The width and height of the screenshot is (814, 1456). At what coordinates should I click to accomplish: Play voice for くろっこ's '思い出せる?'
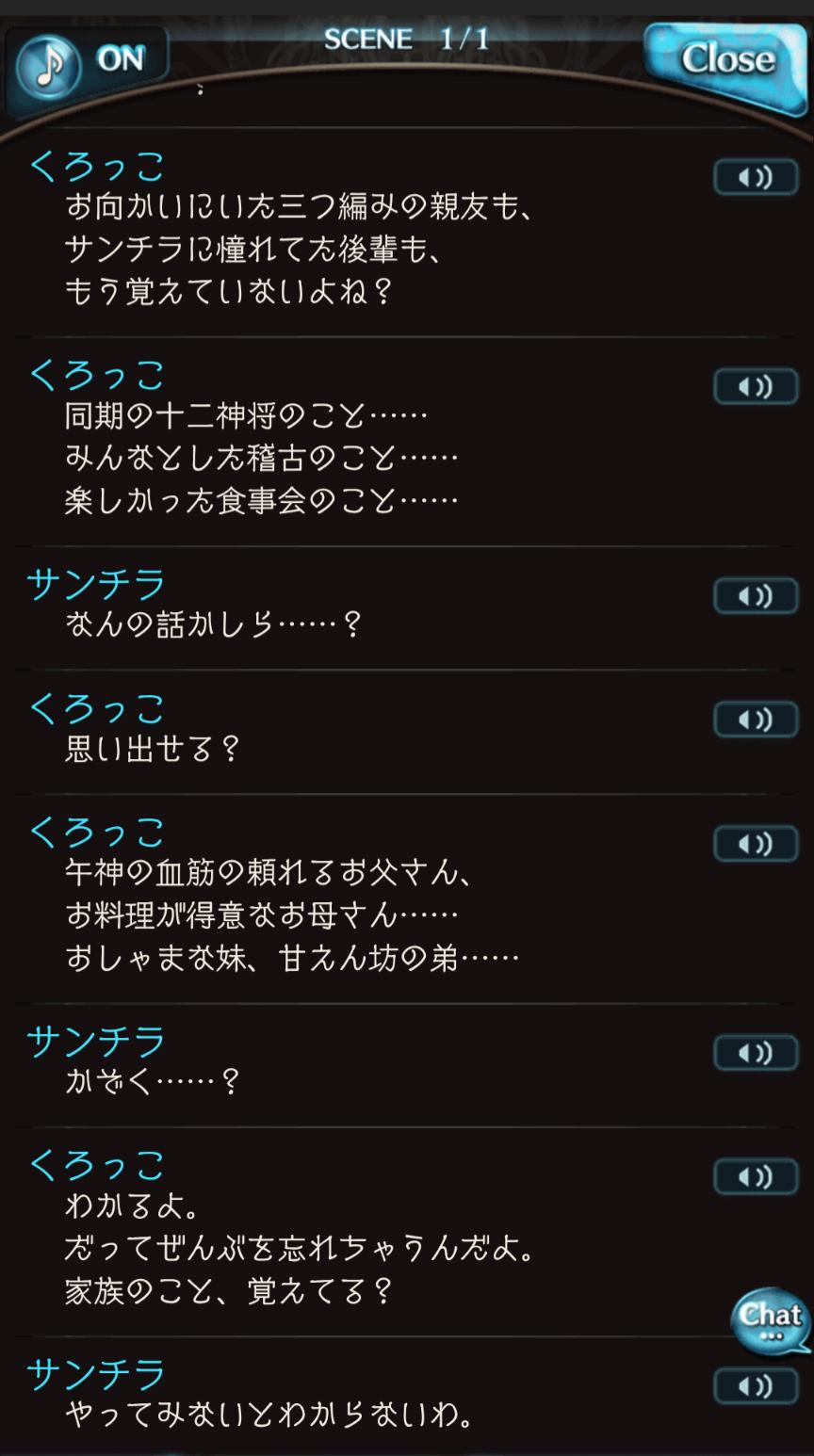756,720
